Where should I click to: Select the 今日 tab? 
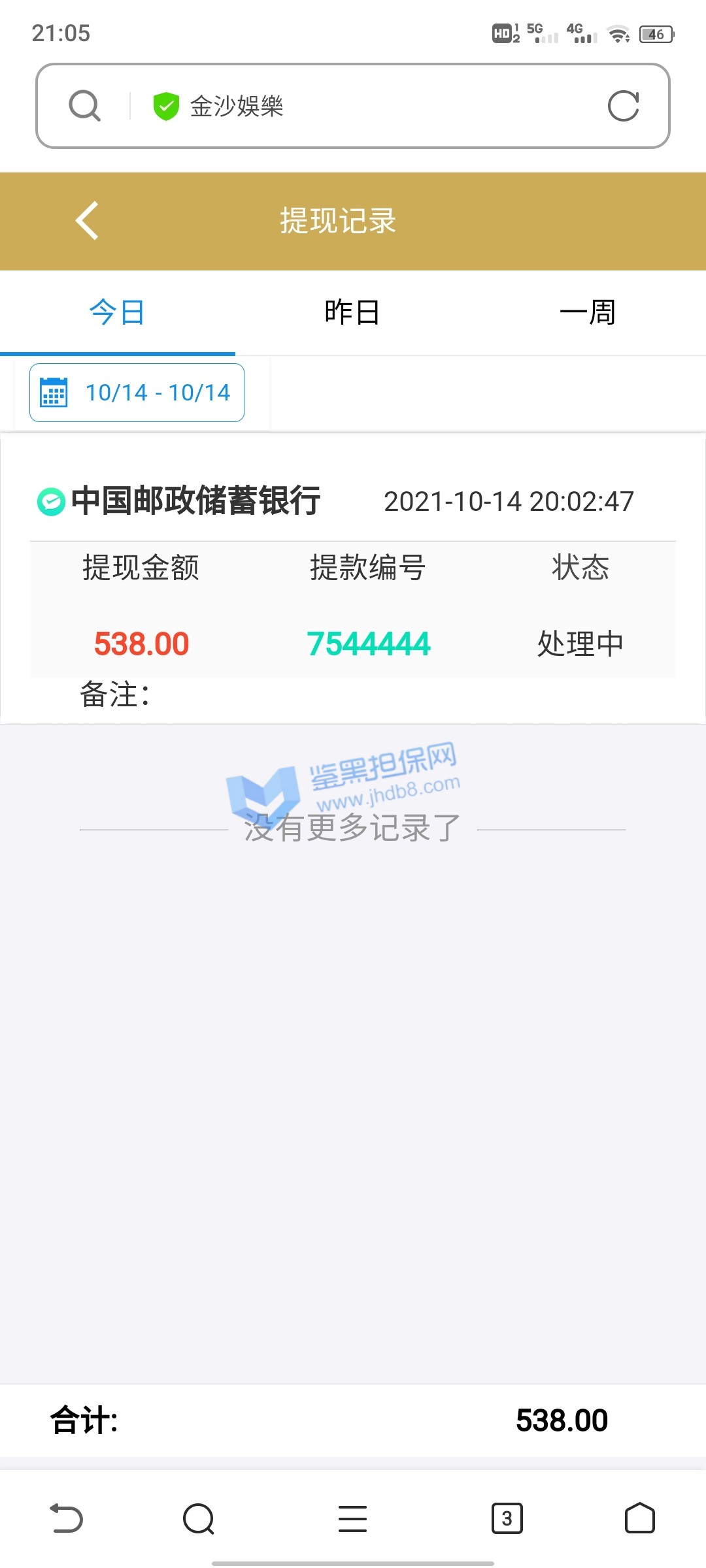pyautogui.click(x=117, y=312)
